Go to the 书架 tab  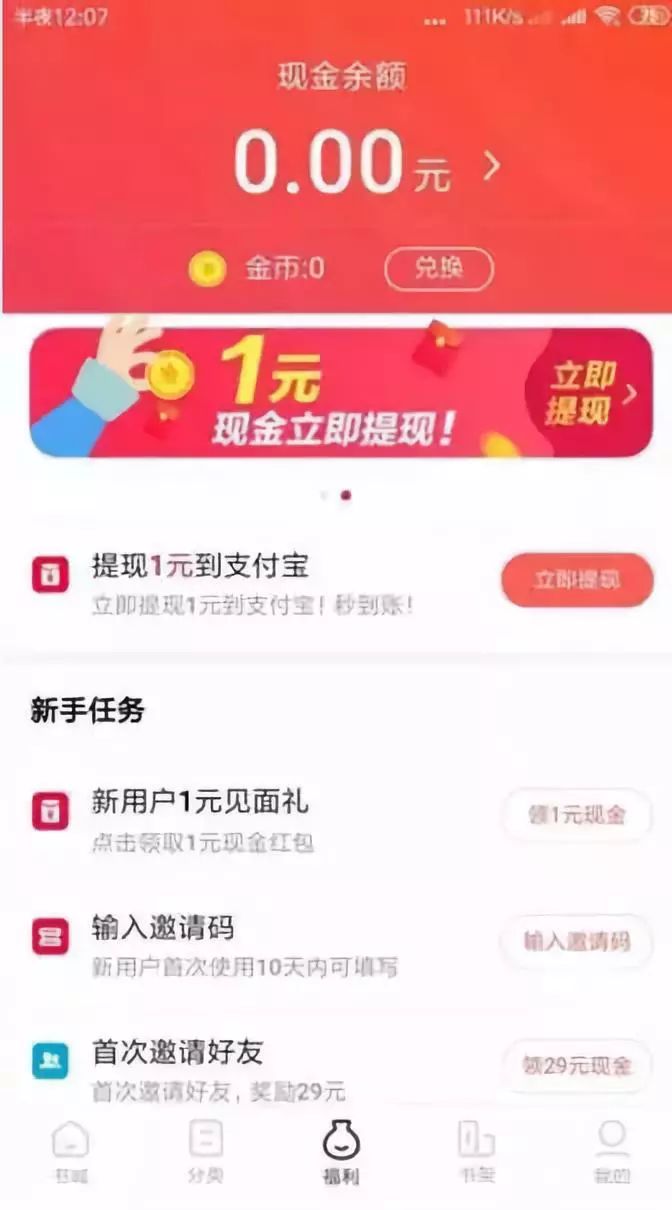click(476, 1152)
